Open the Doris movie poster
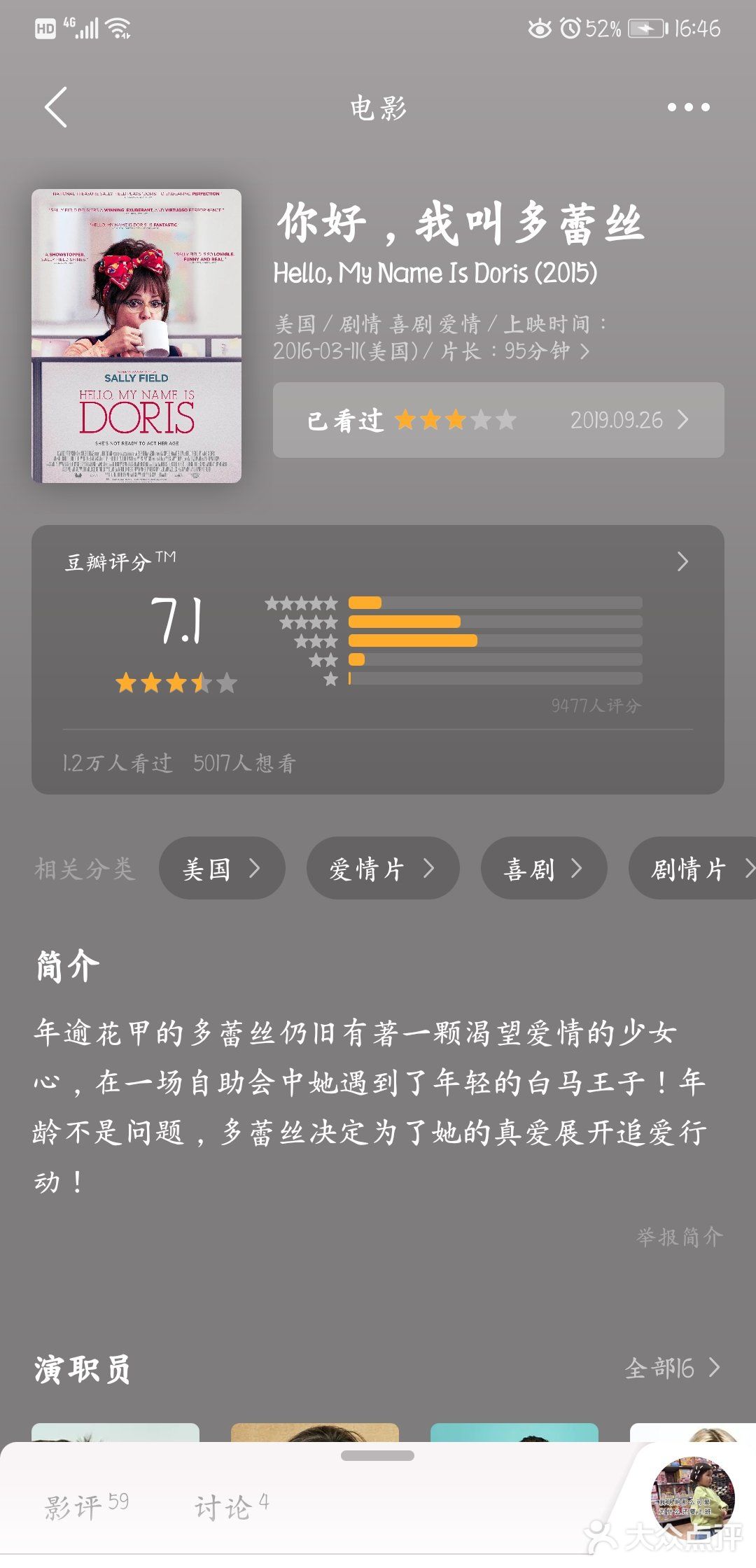 [x=136, y=336]
